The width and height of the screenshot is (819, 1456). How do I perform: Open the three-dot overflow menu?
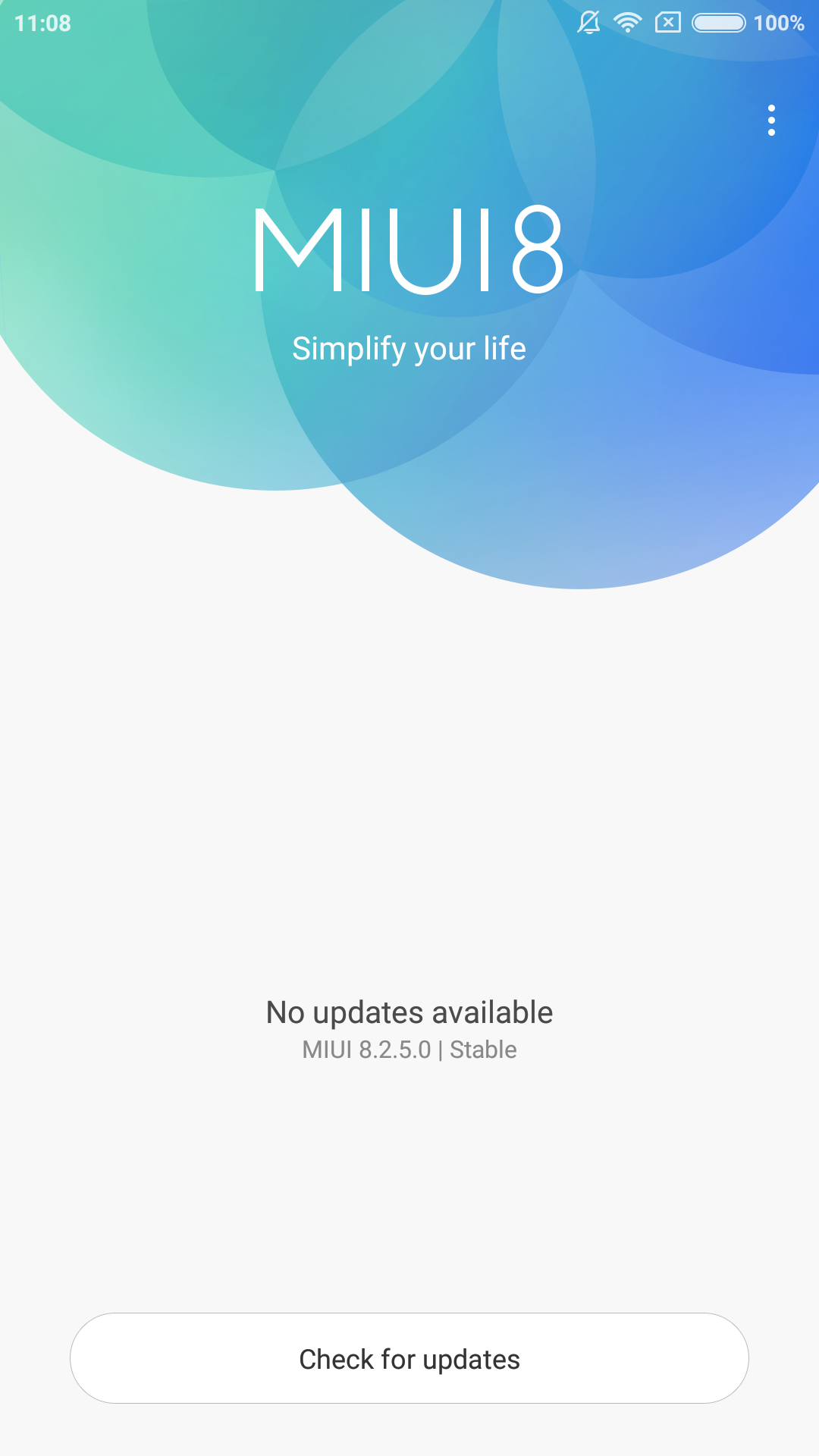coord(771,121)
